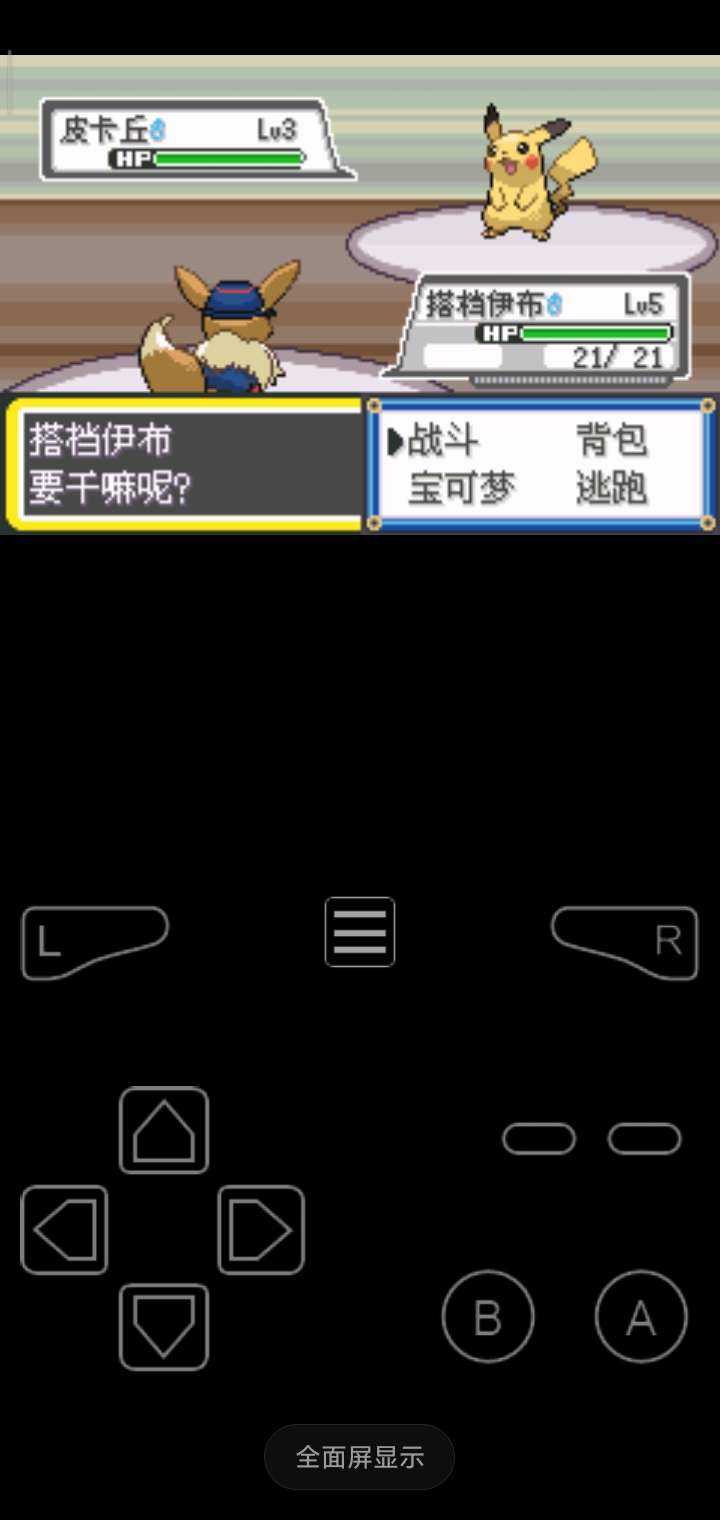Tap the left pill-shaped Select button
Screen dimensions: 720x1520
[x=539, y=1139]
